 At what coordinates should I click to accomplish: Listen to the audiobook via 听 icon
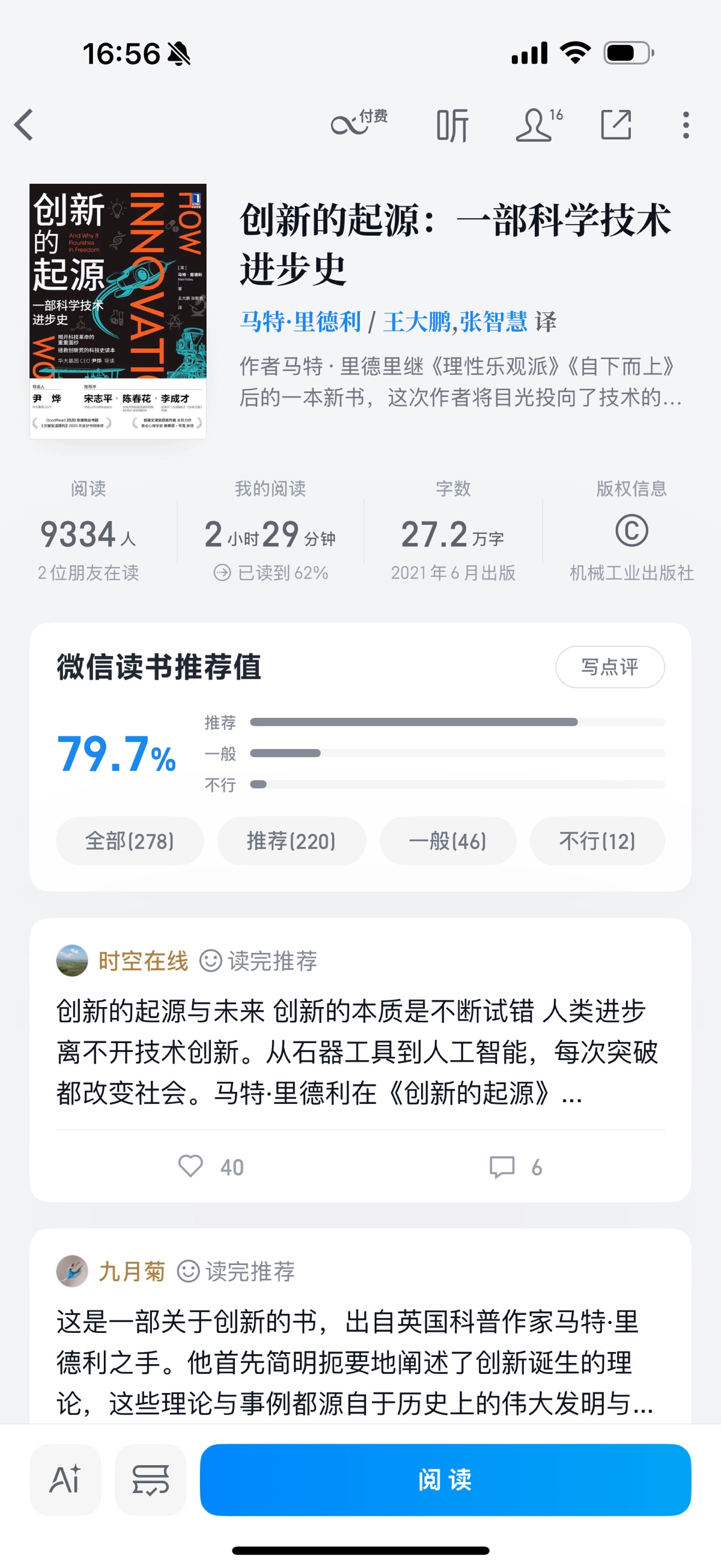[x=452, y=126]
